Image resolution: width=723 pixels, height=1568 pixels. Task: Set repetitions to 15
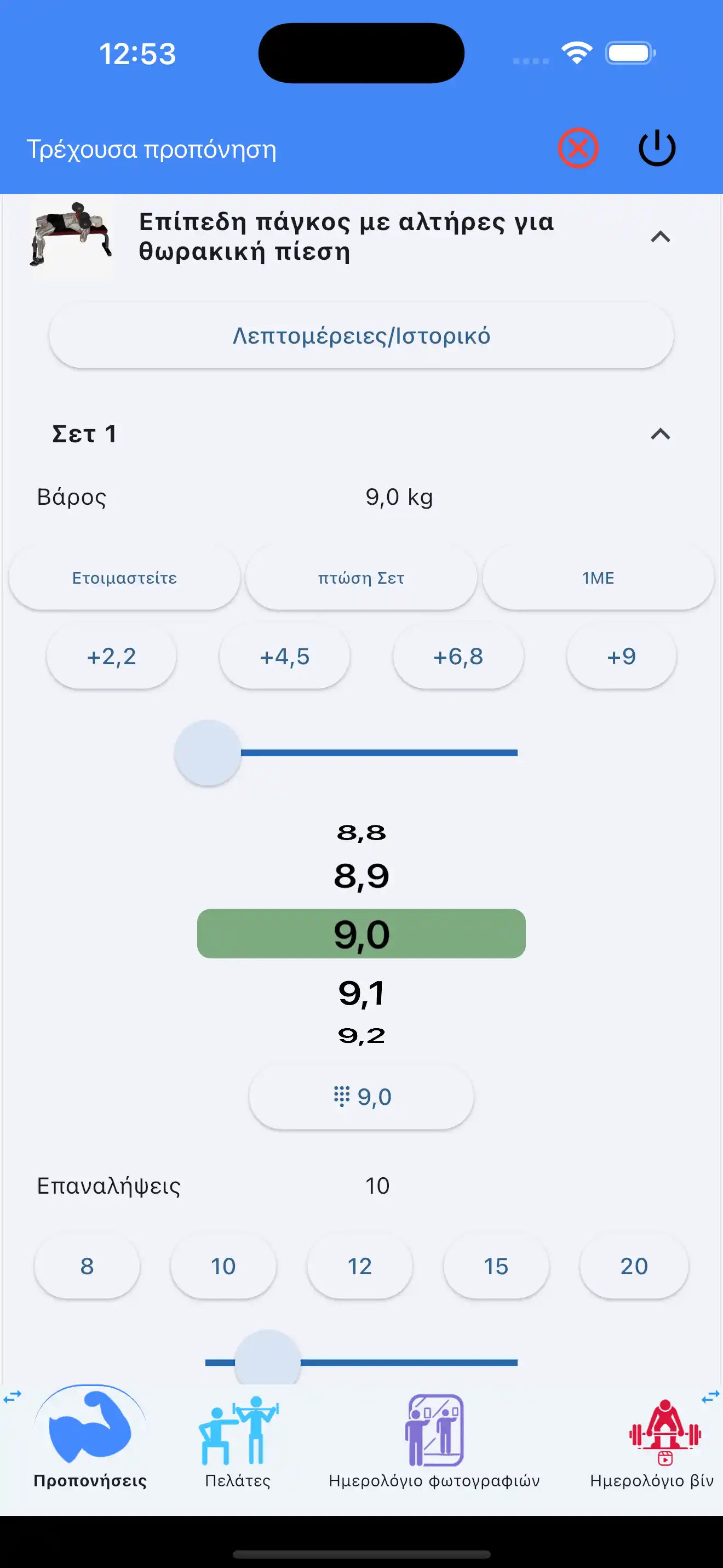tap(496, 1266)
